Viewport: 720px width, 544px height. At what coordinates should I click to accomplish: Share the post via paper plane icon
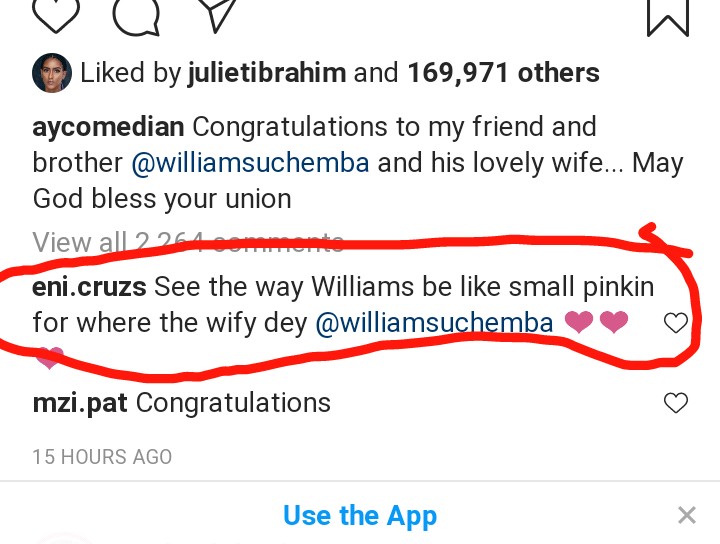214,12
